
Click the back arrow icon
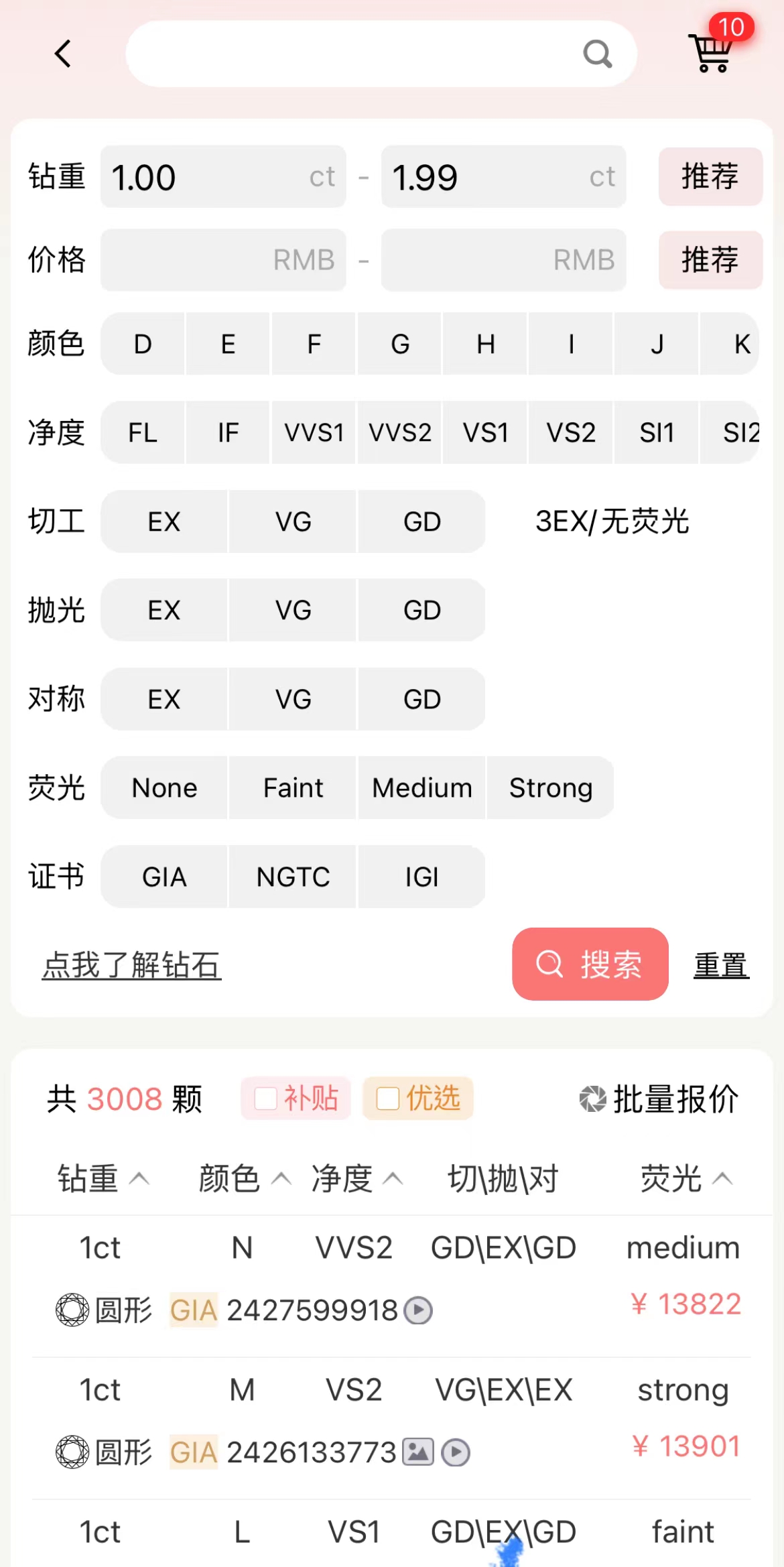coord(62,54)
